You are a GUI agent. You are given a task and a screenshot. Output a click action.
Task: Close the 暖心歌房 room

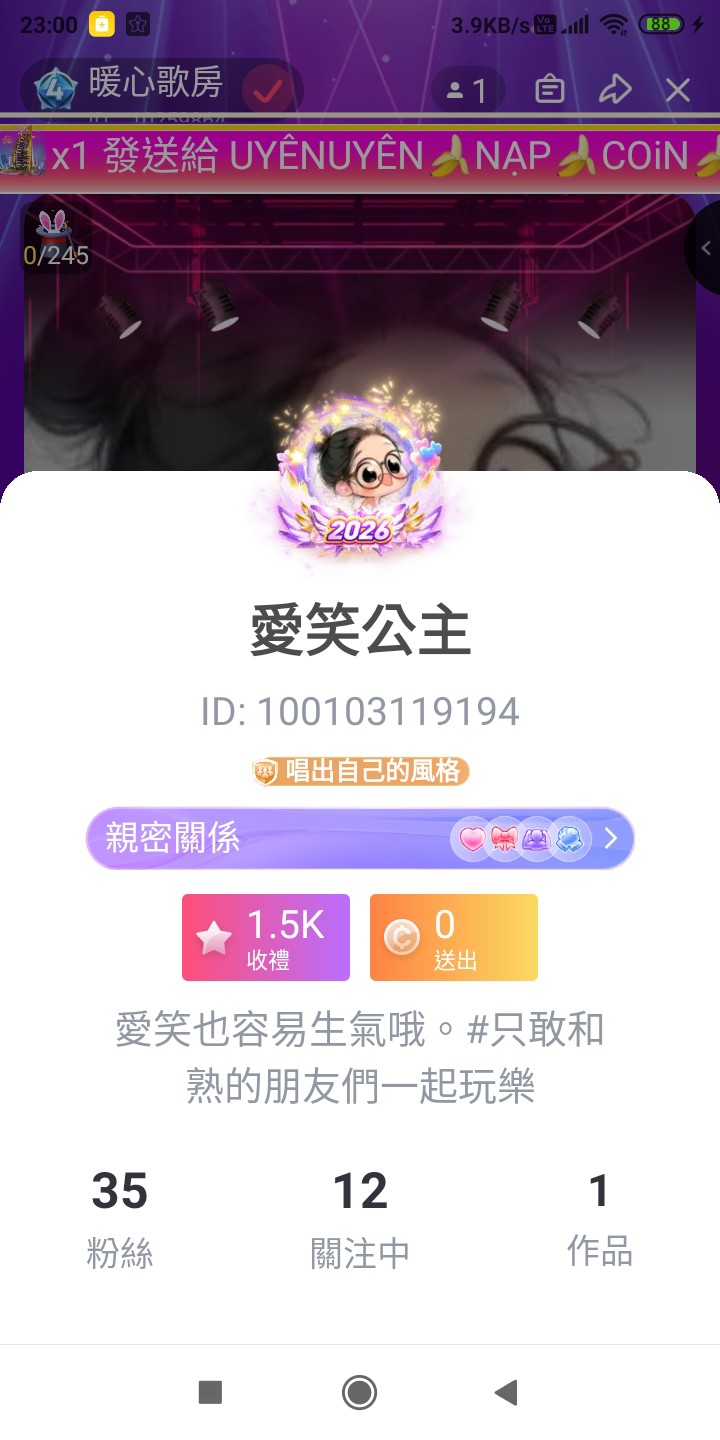678,91
